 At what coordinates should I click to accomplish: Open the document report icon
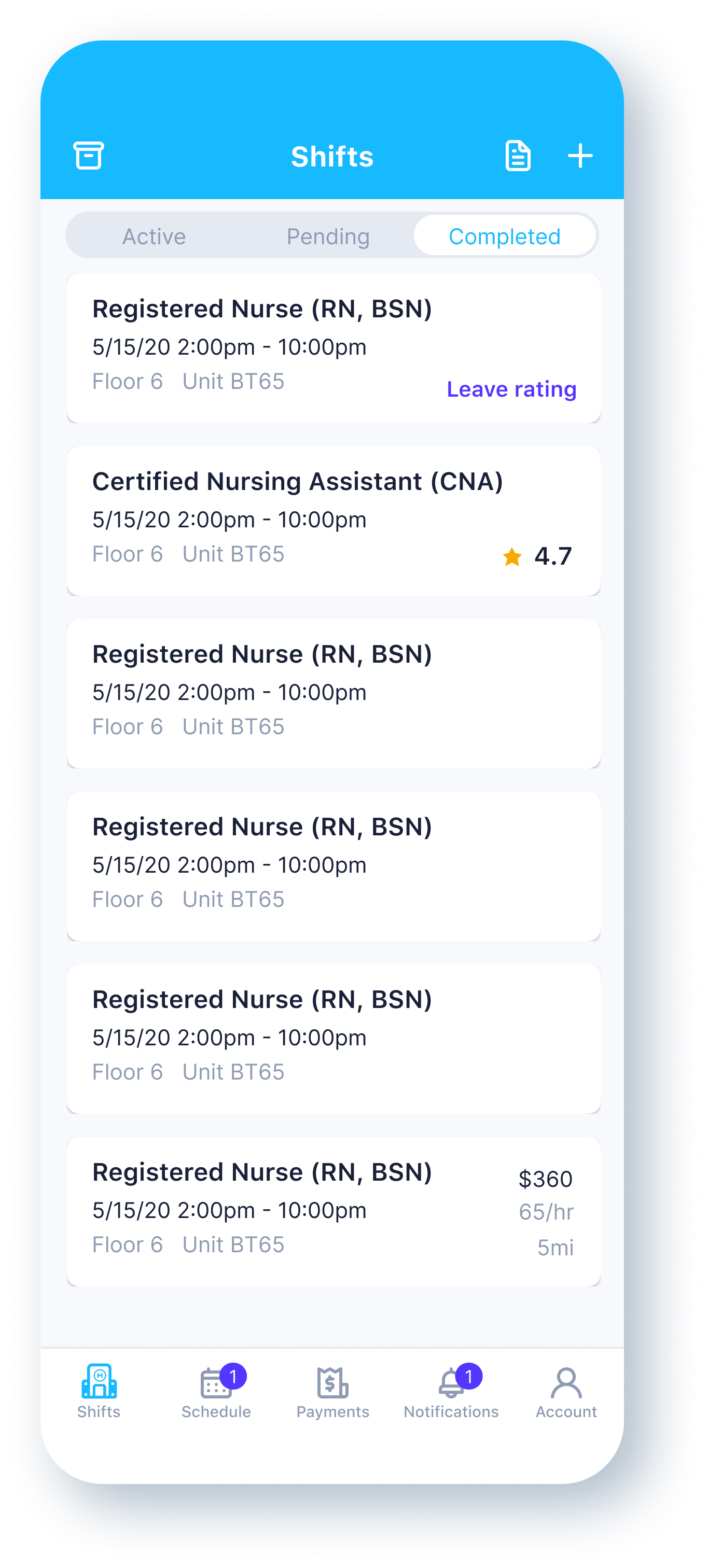tap(518, 156)
